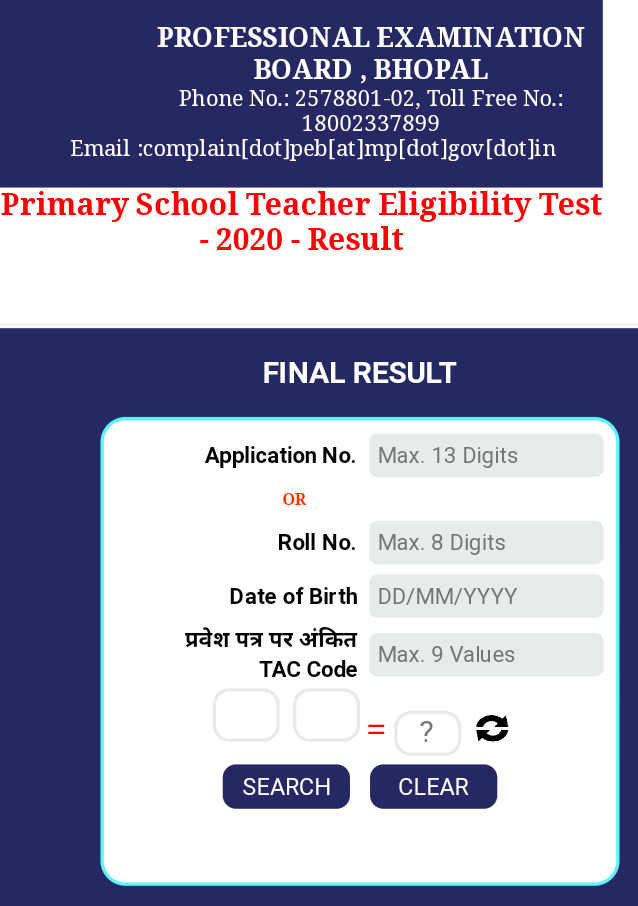Focus the TAC Code input field

point(486,655)
